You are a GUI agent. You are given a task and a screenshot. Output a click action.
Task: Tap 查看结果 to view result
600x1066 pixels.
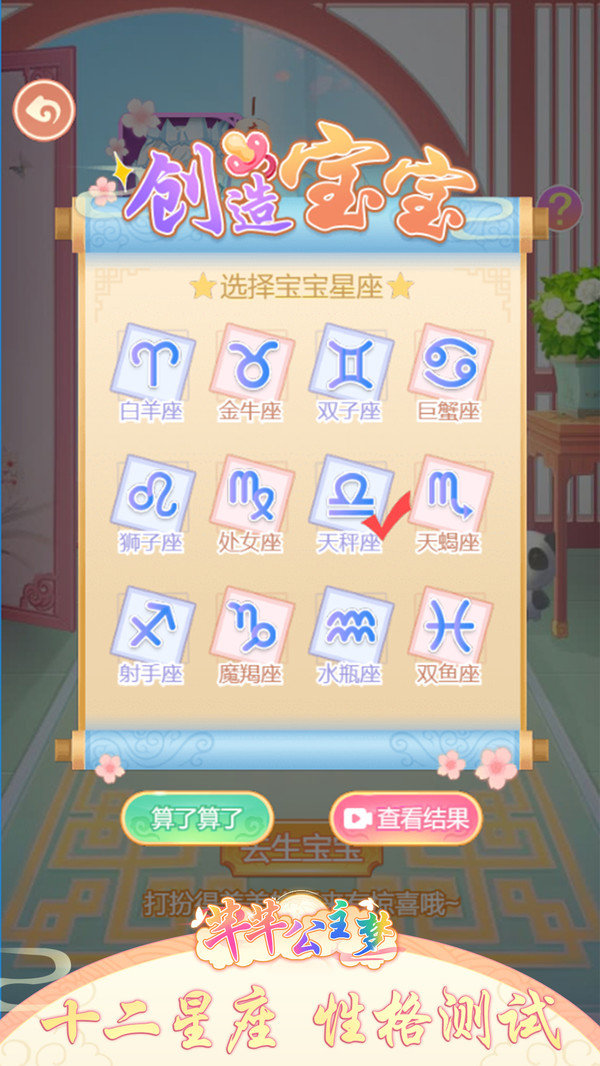[x=406, y=819]
